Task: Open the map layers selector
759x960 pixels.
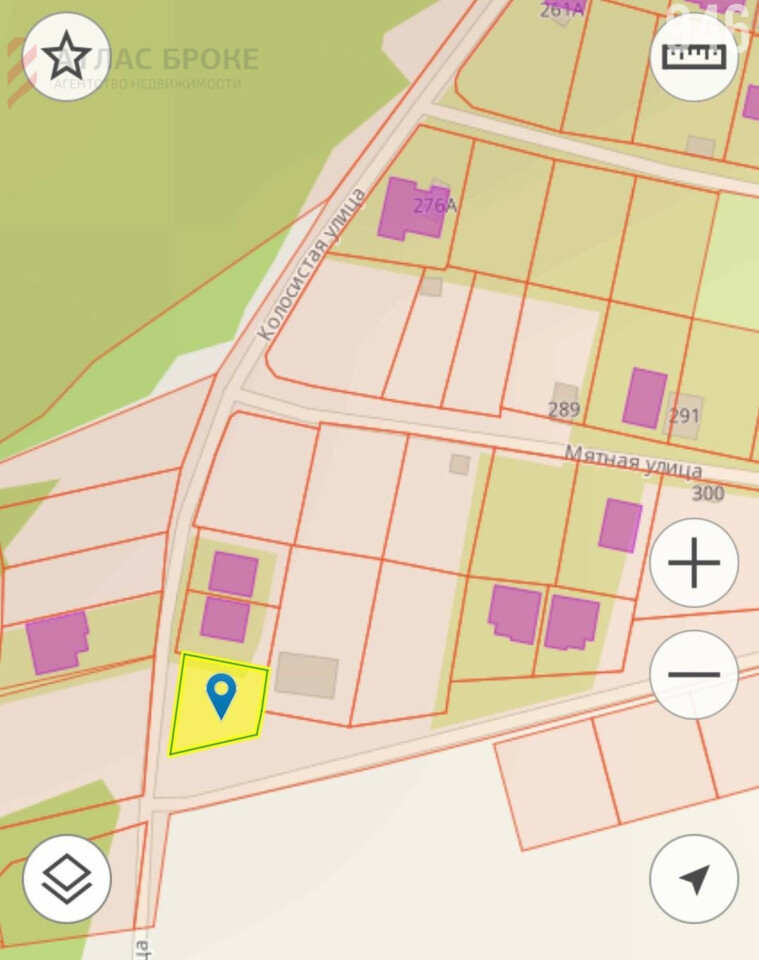Action: pyautogui.click(x=67, y=879)
